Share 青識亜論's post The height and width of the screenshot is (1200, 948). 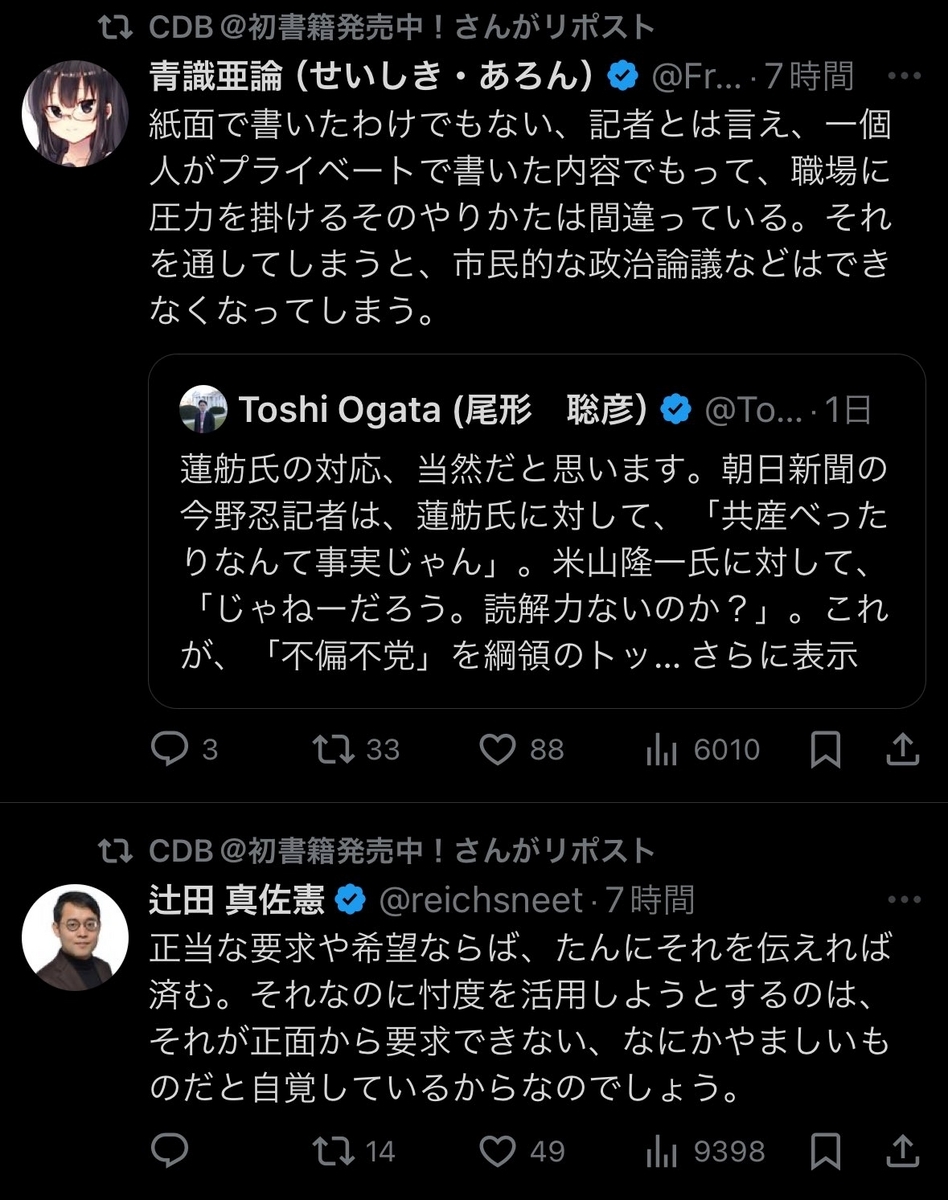(x=901, y=748)
